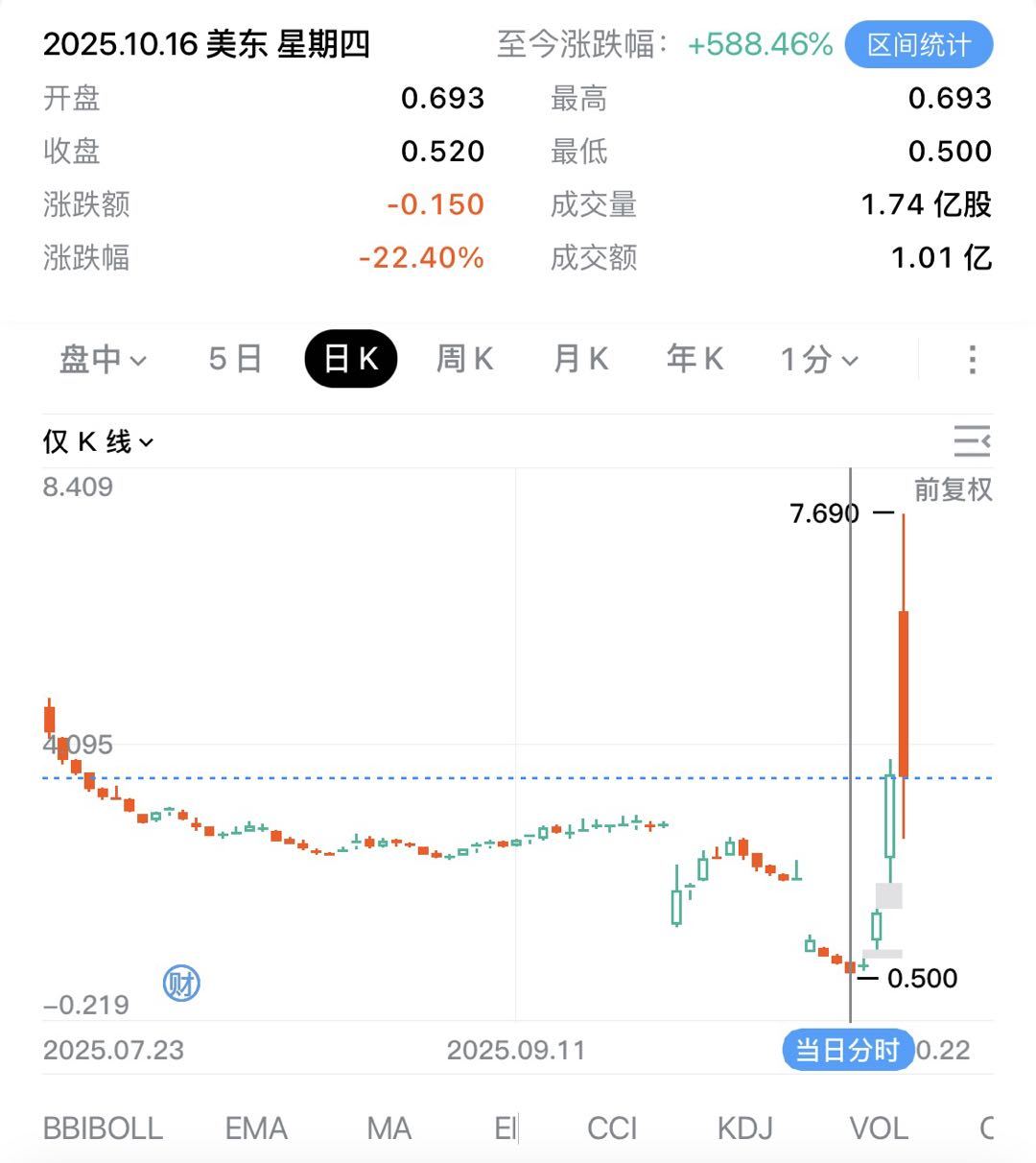Switch to the 周K weekly chart
The width and height of the screenshot is (1036, 1163).
(464, 359)
